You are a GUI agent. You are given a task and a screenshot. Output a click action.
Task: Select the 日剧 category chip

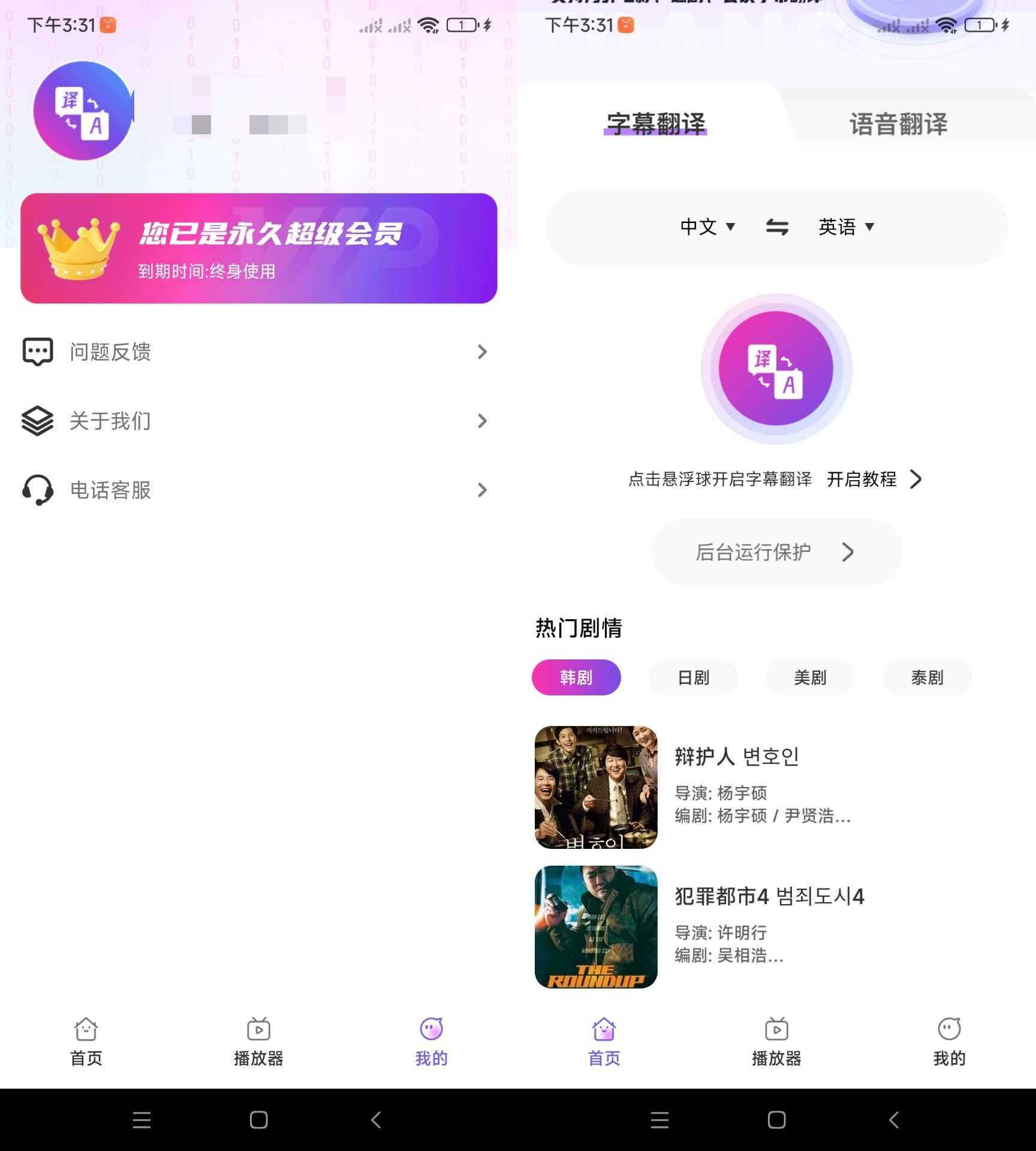pos(693,677)
